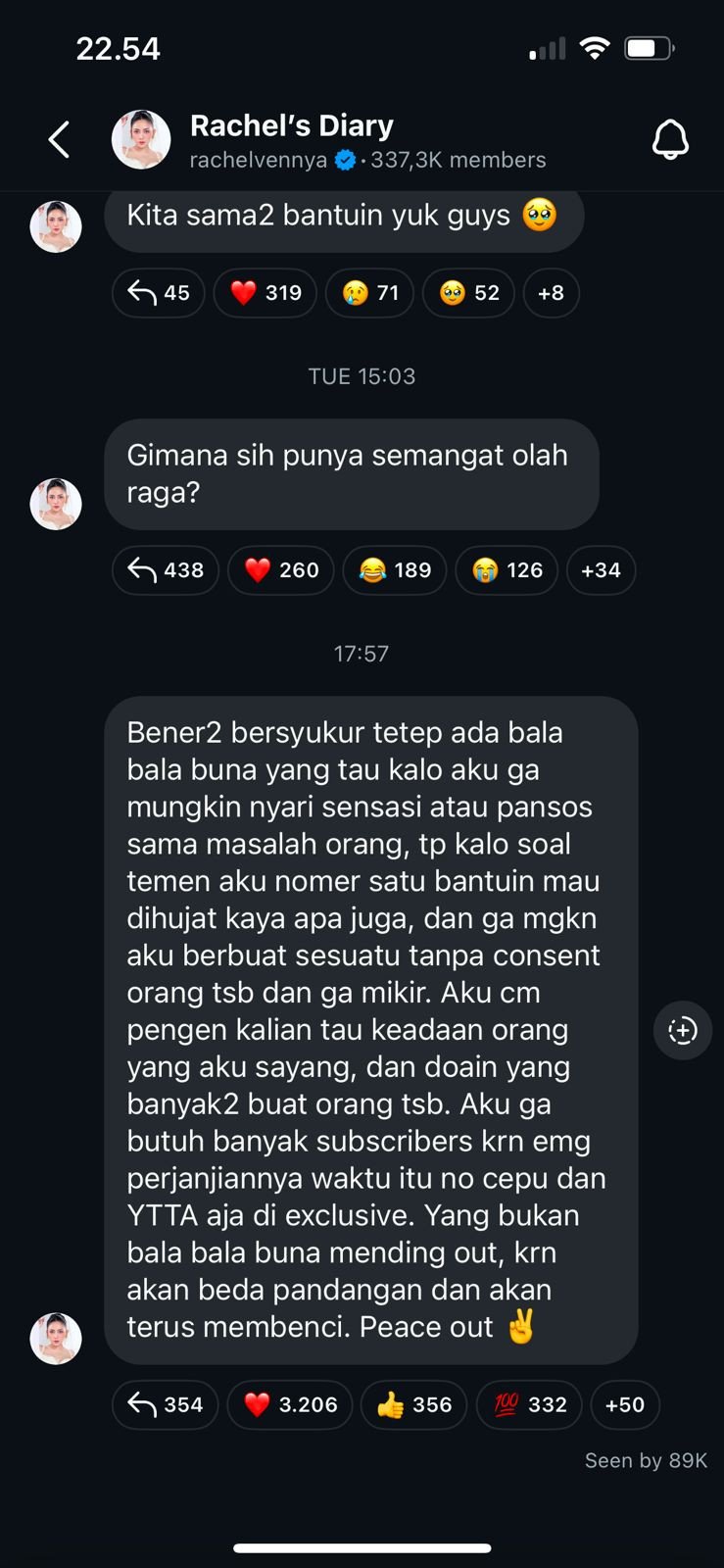Open the 438 replies under "Gimana sih" message
This screenshot has width=724, height=1568.
click(166, 570)
